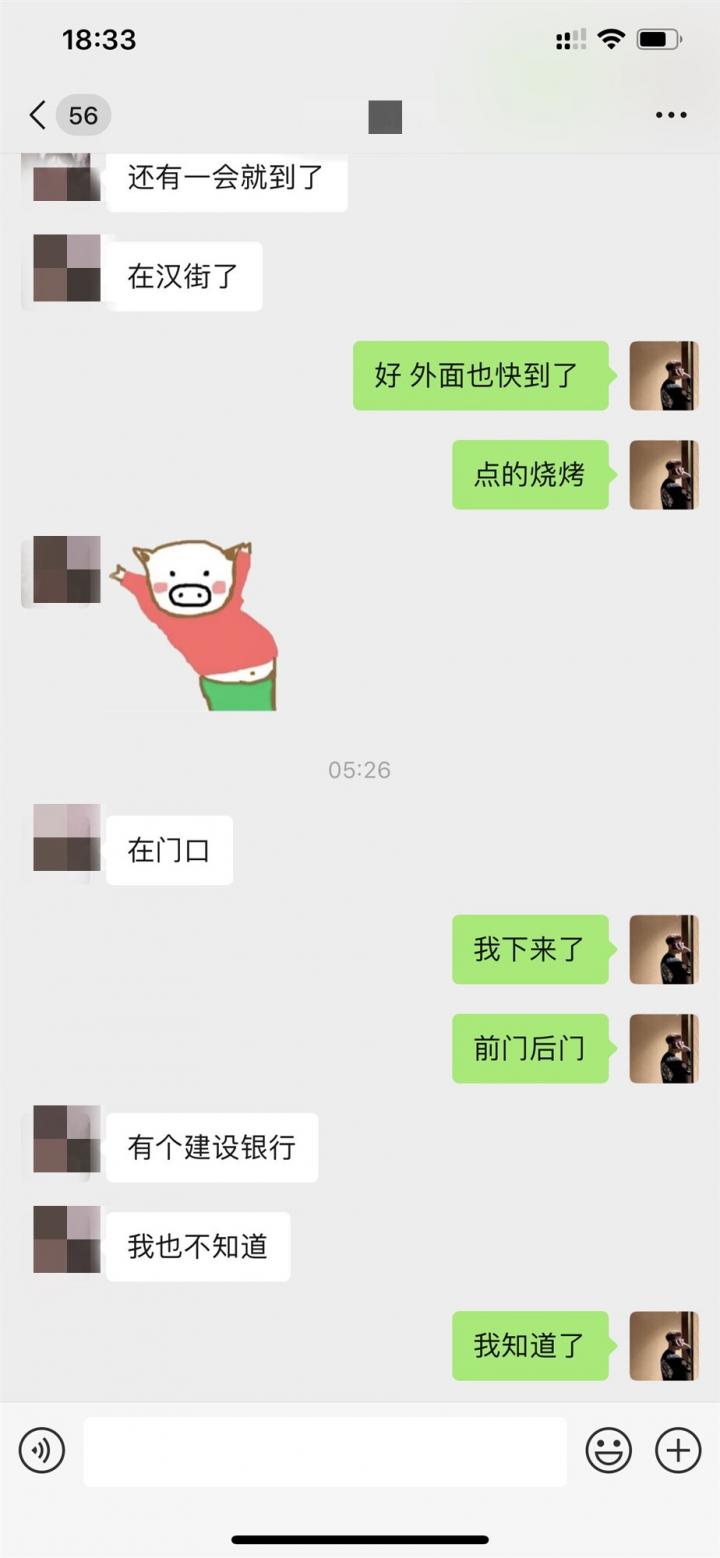Tap the message 有个建设银行
Image resolution: width=720 pixels, height=1558 pixels.
(x=212, y=1148)
